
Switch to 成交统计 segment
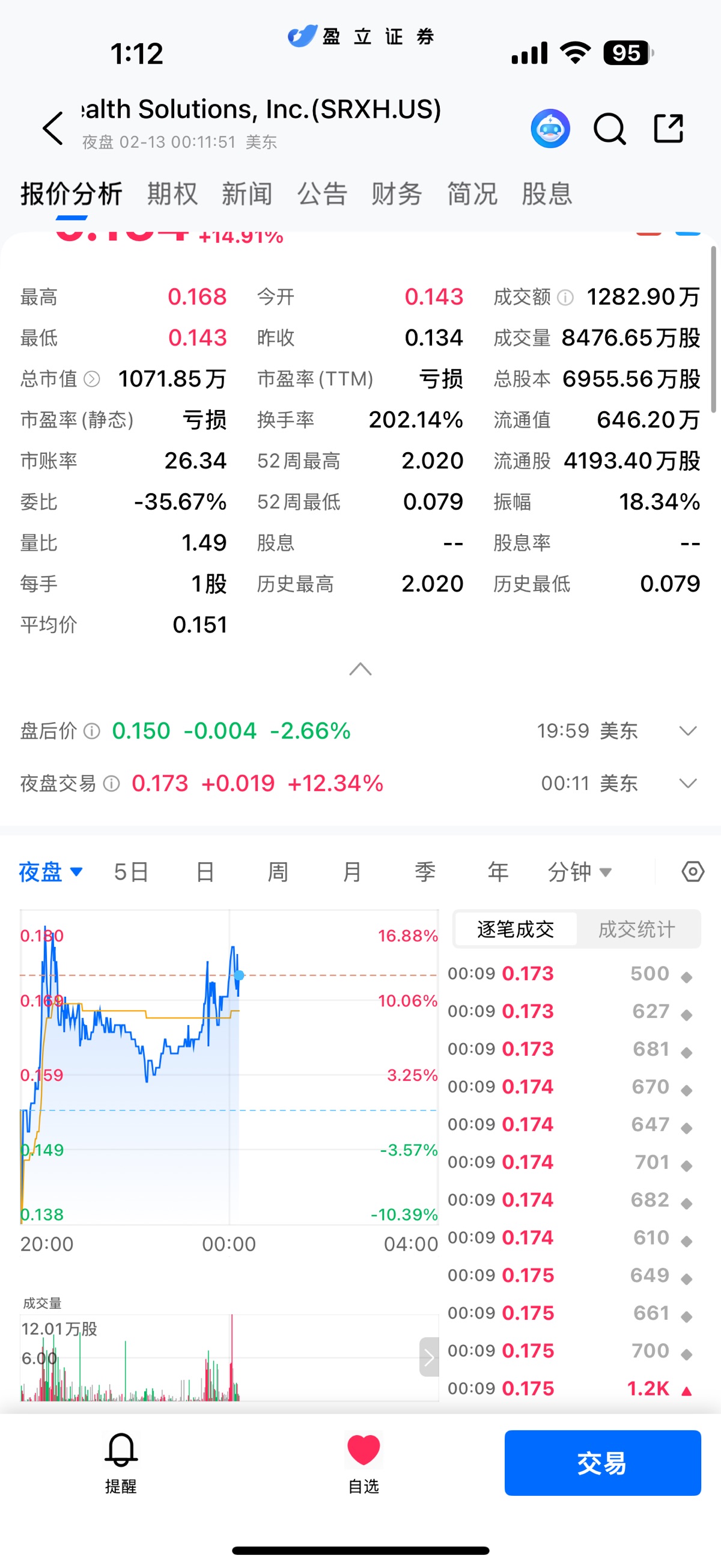[636, 929]
